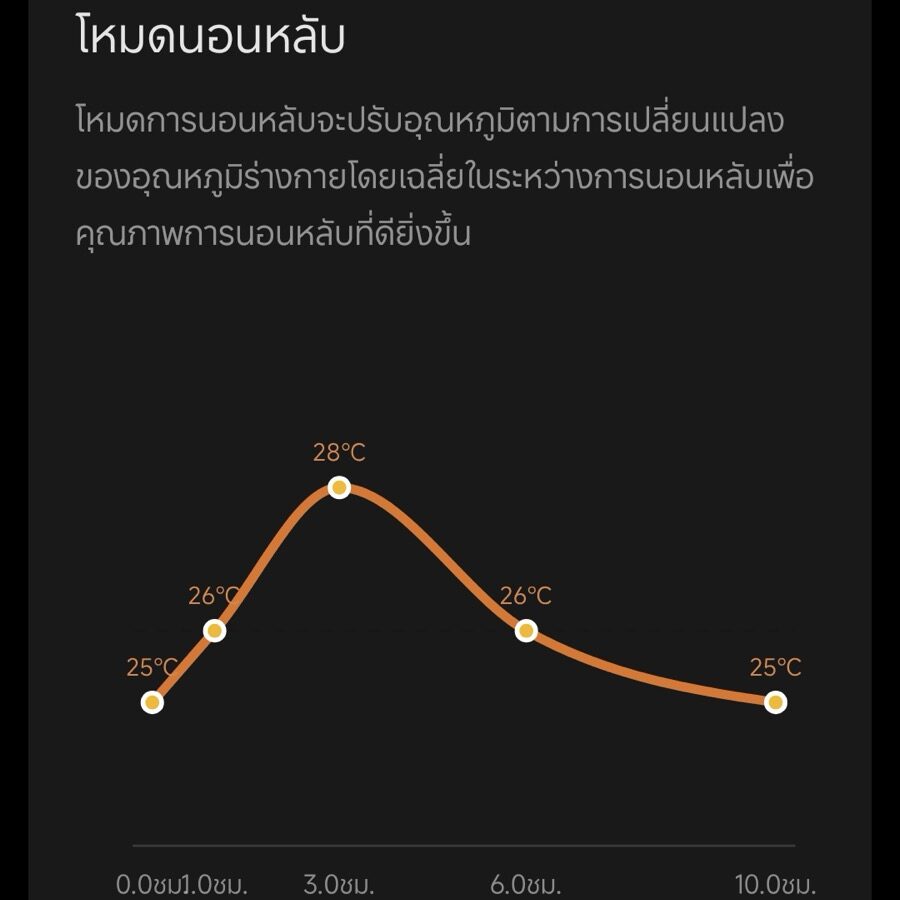Select the 25°C end point at 10.0 hours
This screenshot has height=900, width=900.
(x=775, y=703)
